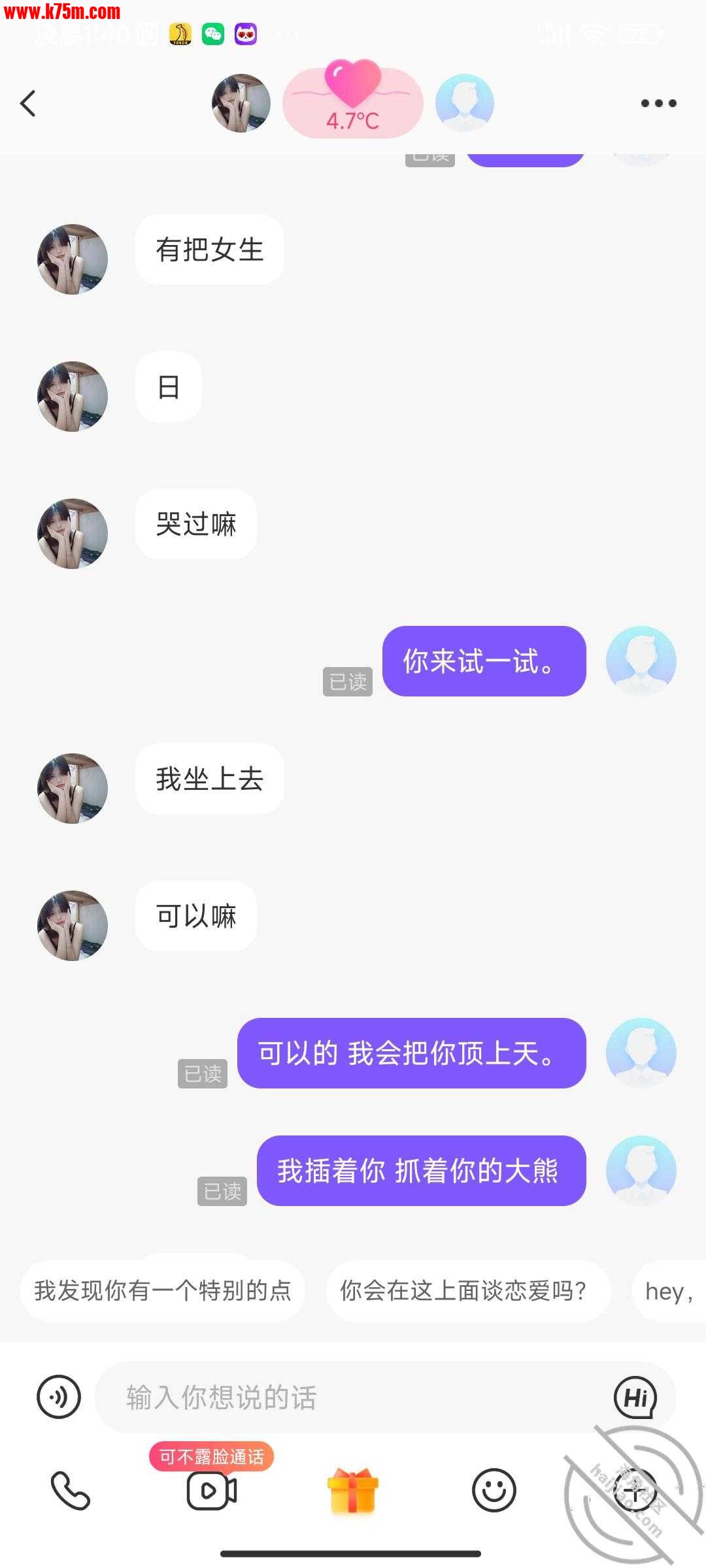The height and width of the screenshot is (1568, 706).
Task: Go back from this chat
Action: (x=28, y=103)
